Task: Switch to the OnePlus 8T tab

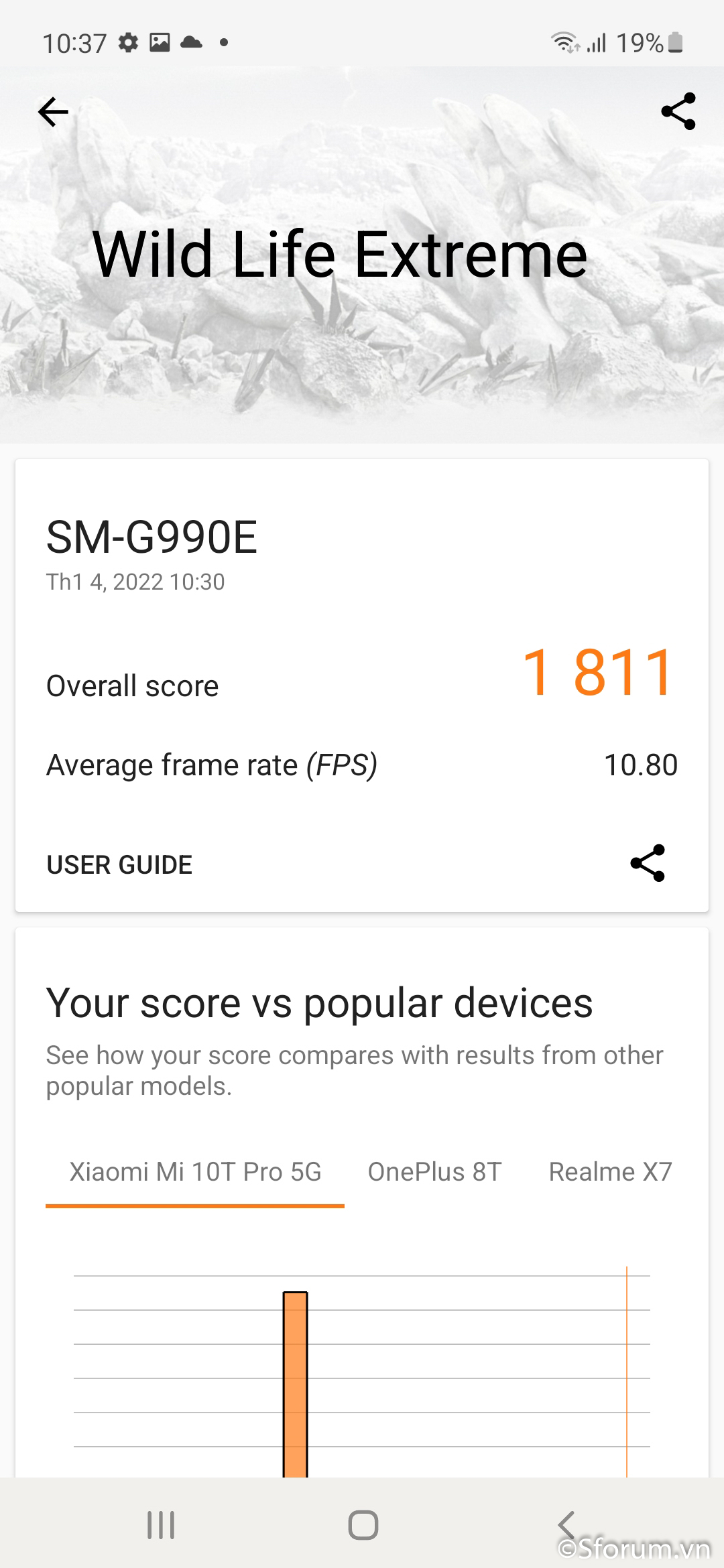Action: click(x=434, y=1172)
